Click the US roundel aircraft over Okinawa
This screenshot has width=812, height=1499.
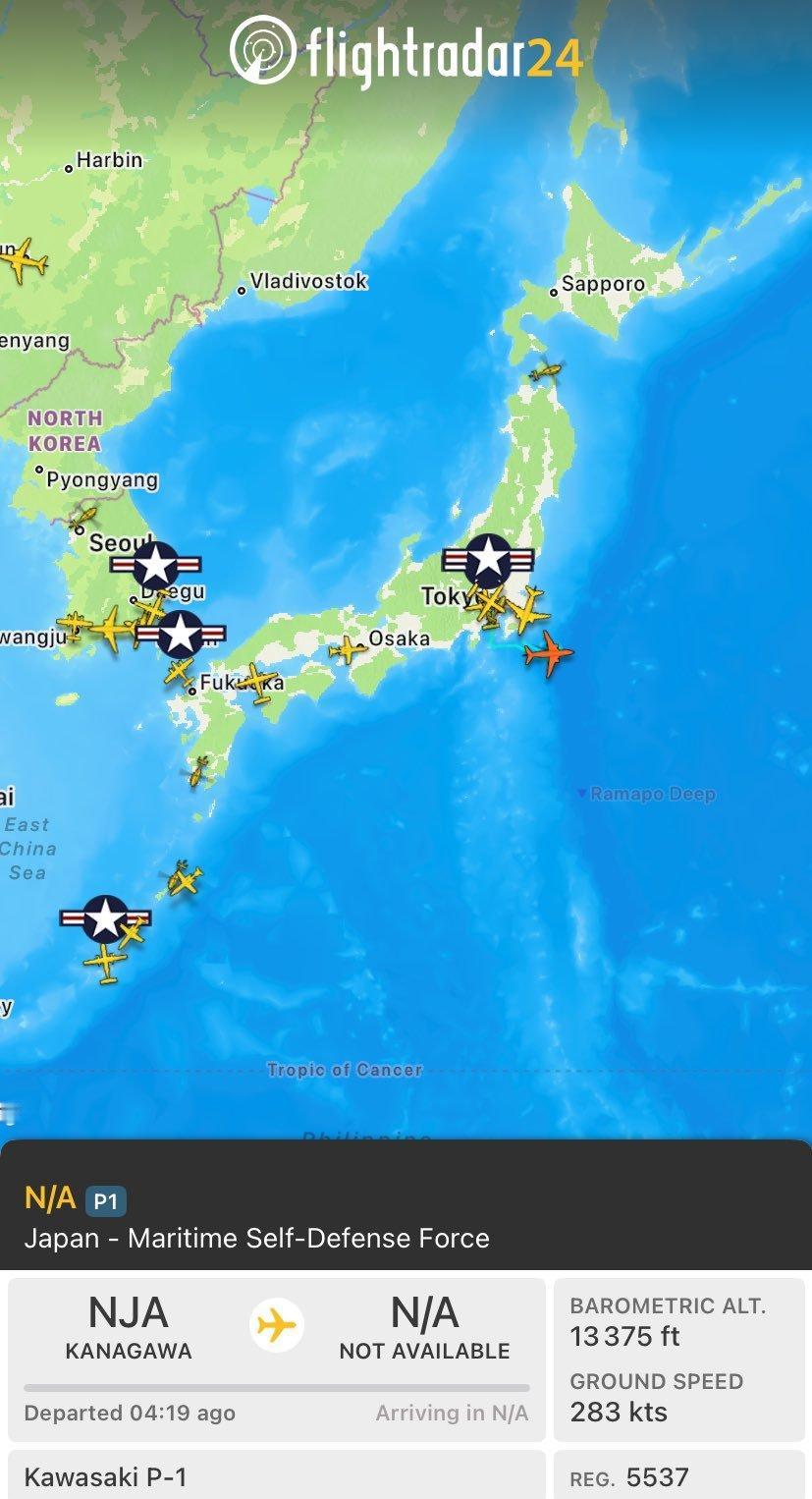coord(103,919)
